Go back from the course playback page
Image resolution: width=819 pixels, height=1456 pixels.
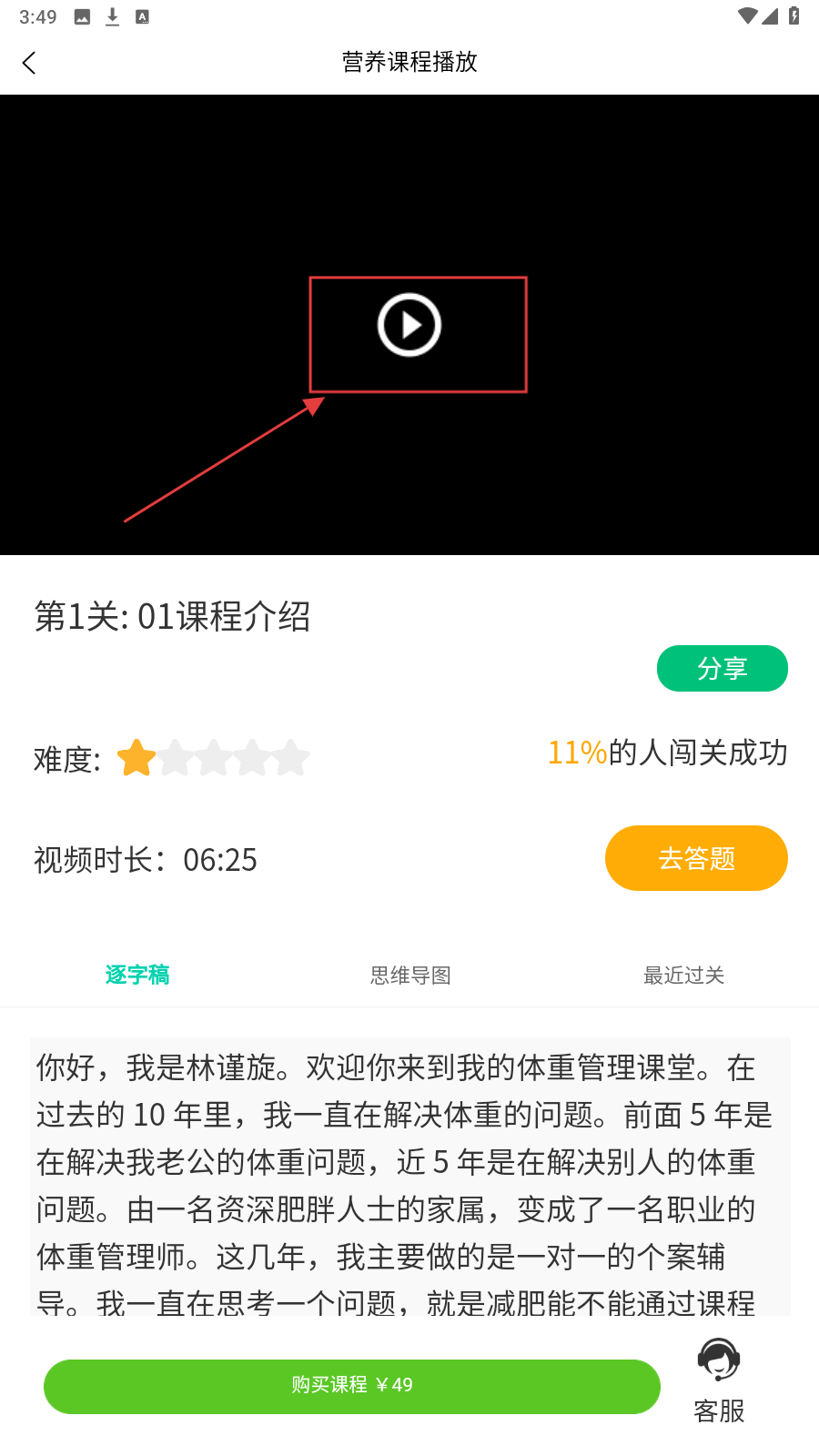[x=29, y=63]
